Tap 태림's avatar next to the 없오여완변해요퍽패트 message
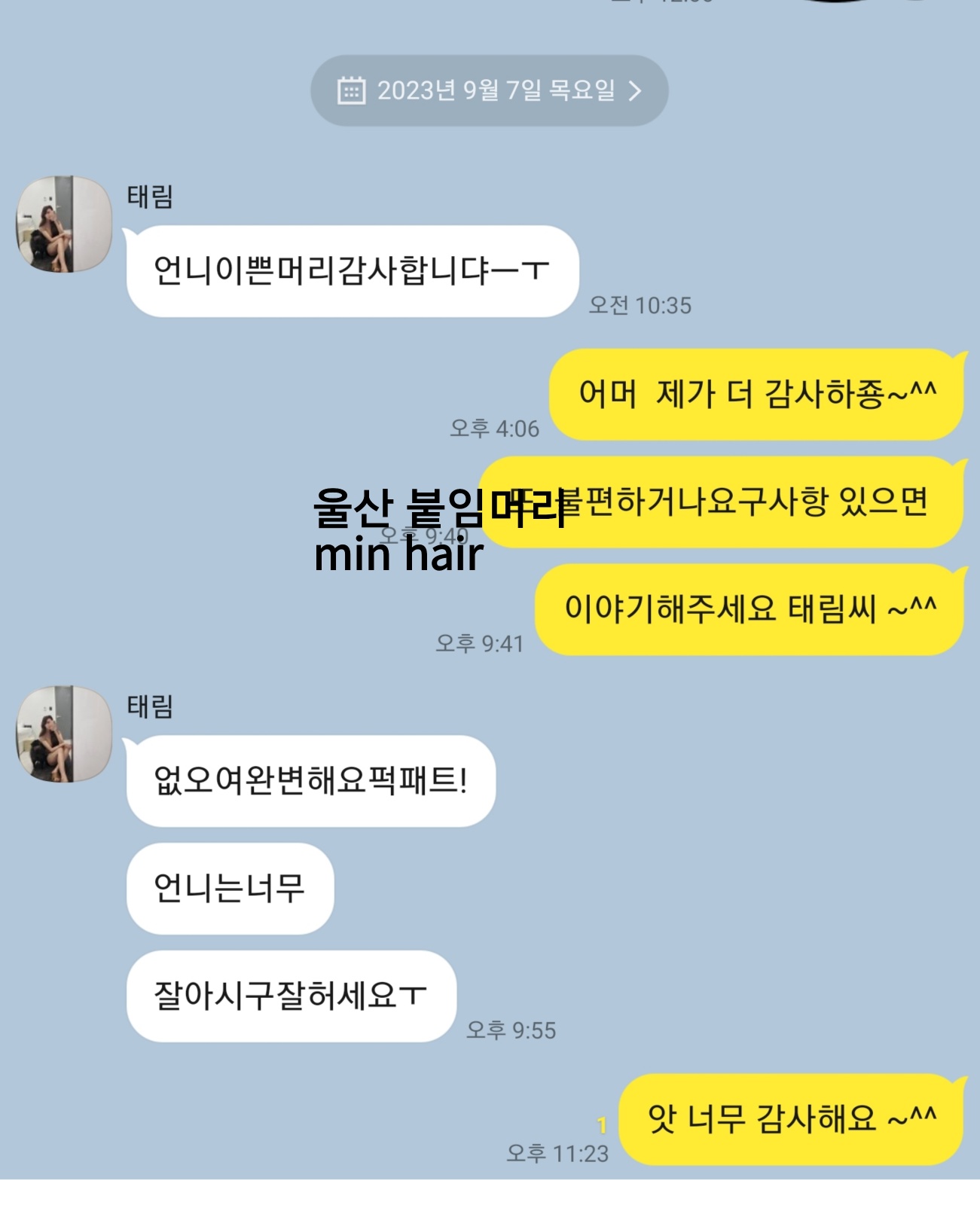The height and width of the screenshot is (1205, 980). click(x=64, y=734)
